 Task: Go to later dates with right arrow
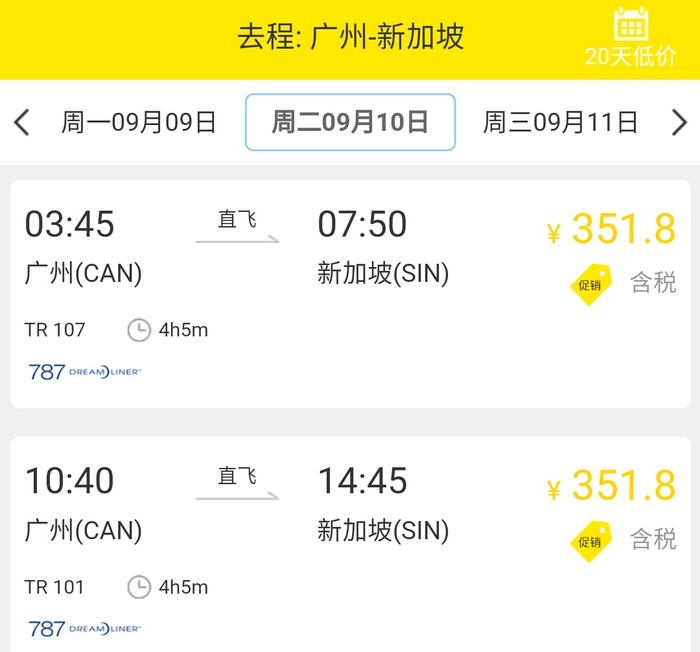pyautogui.click(x=679, y=123)
